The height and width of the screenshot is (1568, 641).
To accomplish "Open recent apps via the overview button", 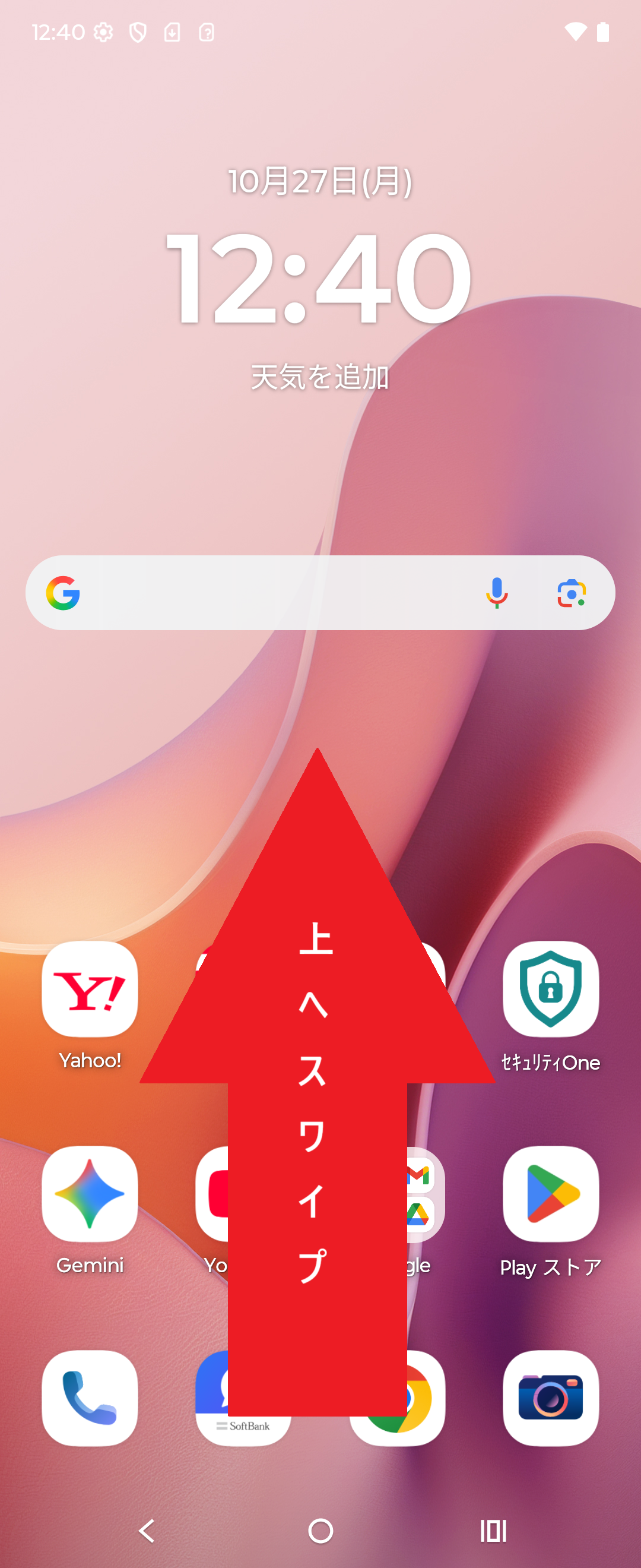I will click(x=493, y=1532).
